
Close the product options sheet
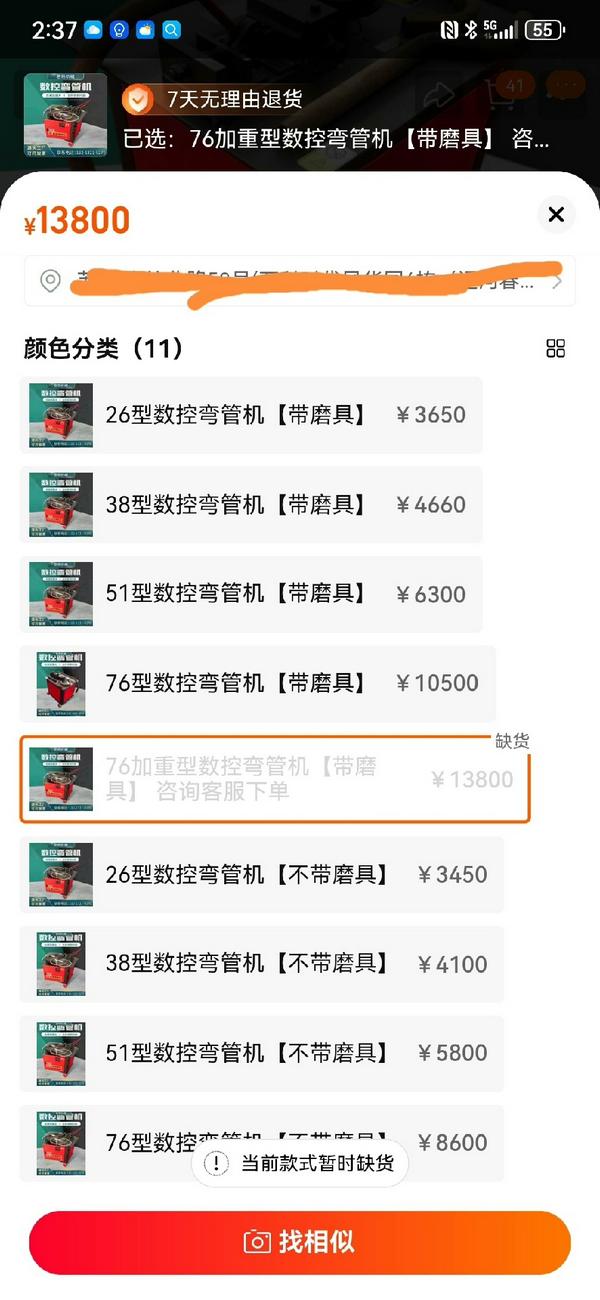coord(556,214)
